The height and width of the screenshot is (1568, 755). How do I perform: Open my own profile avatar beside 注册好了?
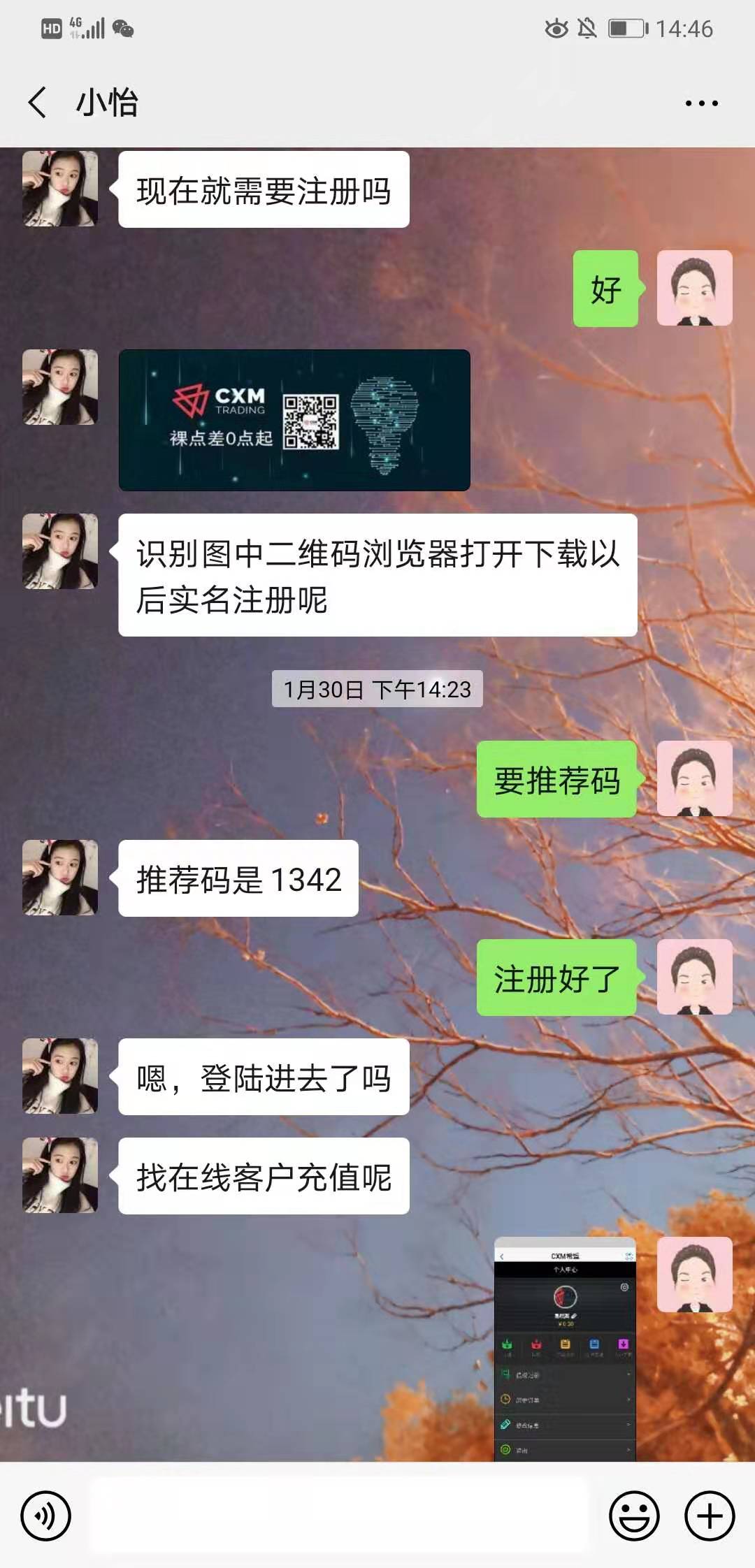pyautogui.click(x=694, y=977)
